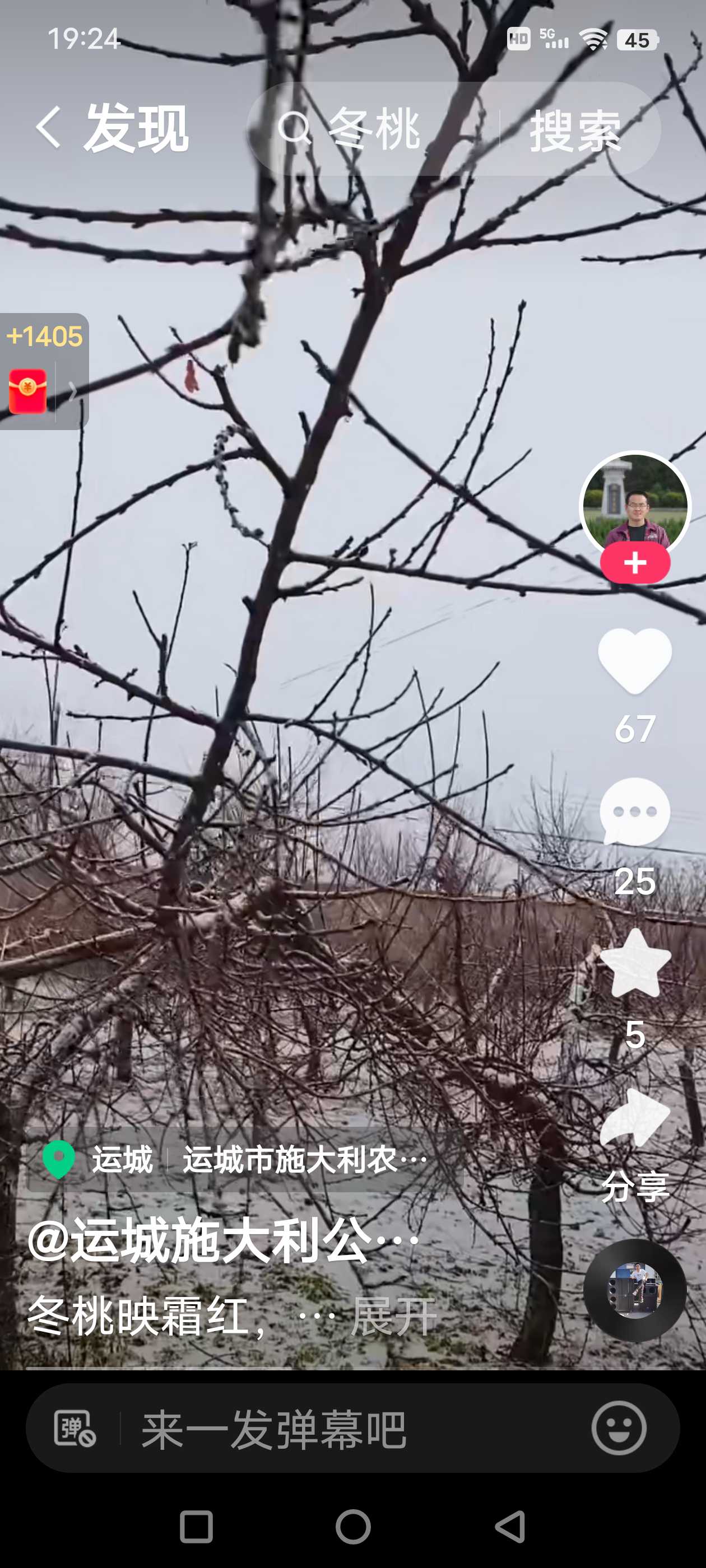Image resolution: width=706 pixels, height=1568 pixels.
Task: Tap the system home button
Action: tap(352, 1526)
